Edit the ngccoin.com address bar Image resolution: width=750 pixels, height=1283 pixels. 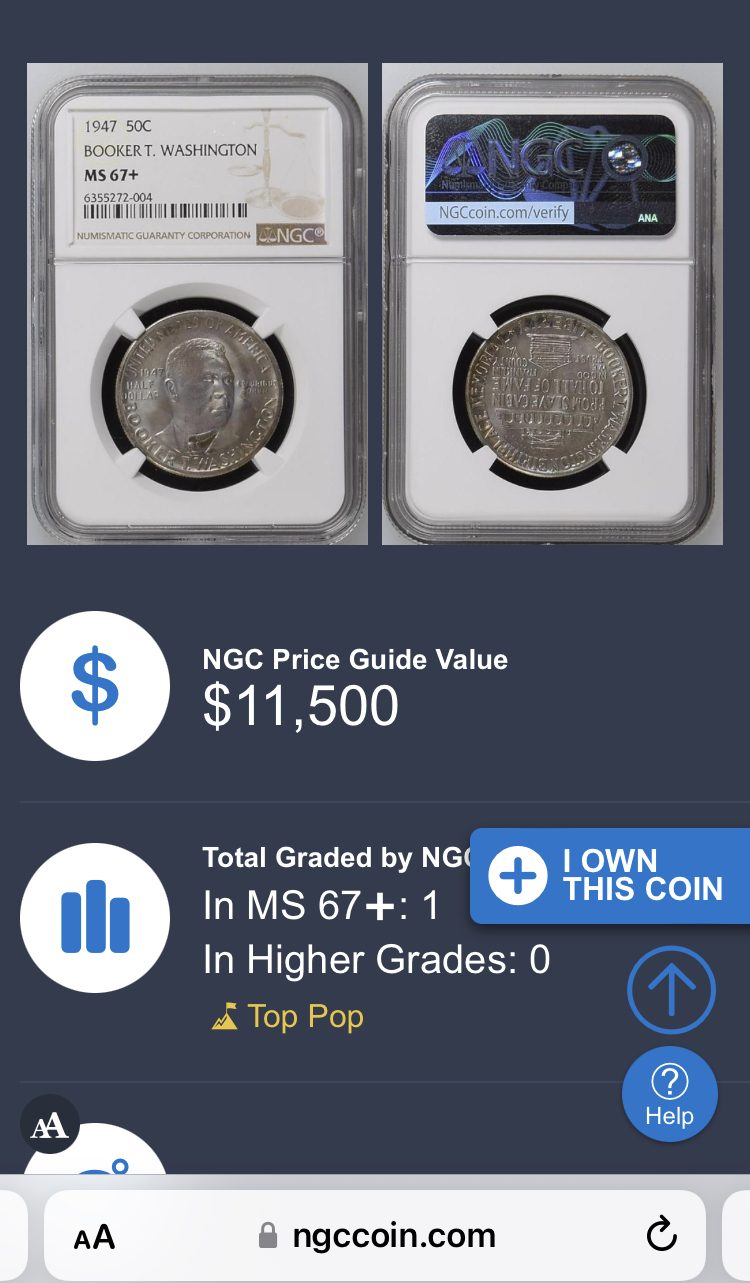pos(380,1236)
